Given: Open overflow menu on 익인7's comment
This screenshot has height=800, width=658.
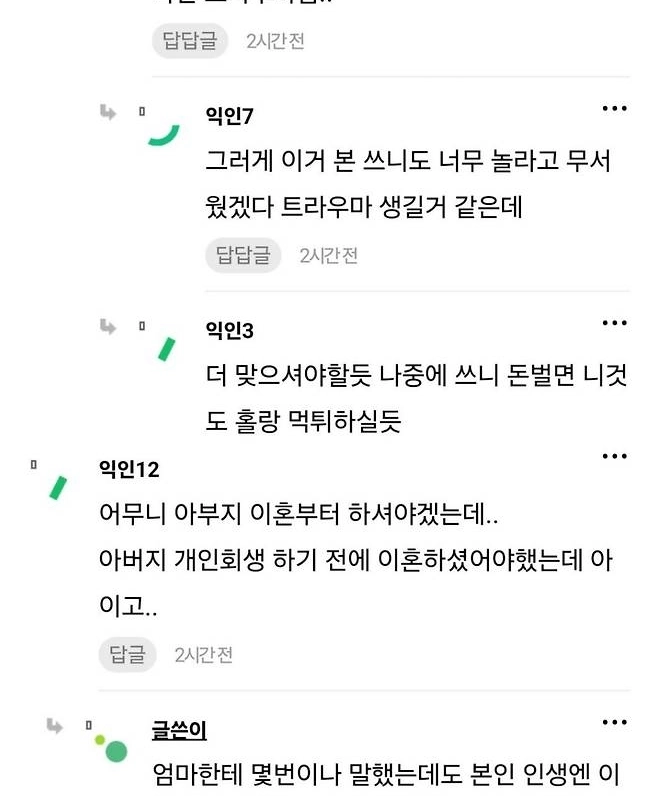Looking at the screenshot, I should [x=614, y=109].
